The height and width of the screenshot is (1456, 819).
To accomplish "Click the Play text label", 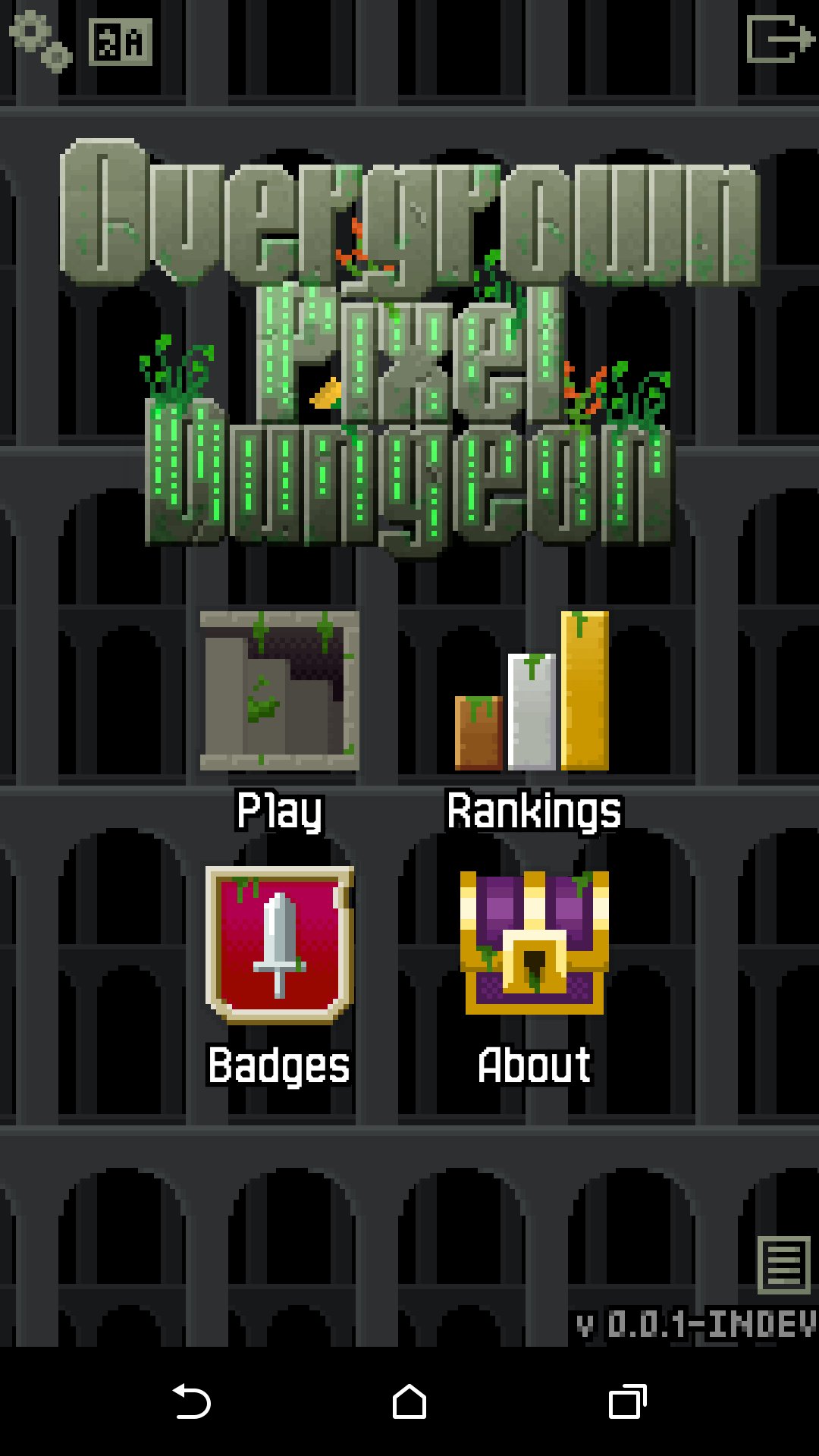I will [x=279, y=810].
